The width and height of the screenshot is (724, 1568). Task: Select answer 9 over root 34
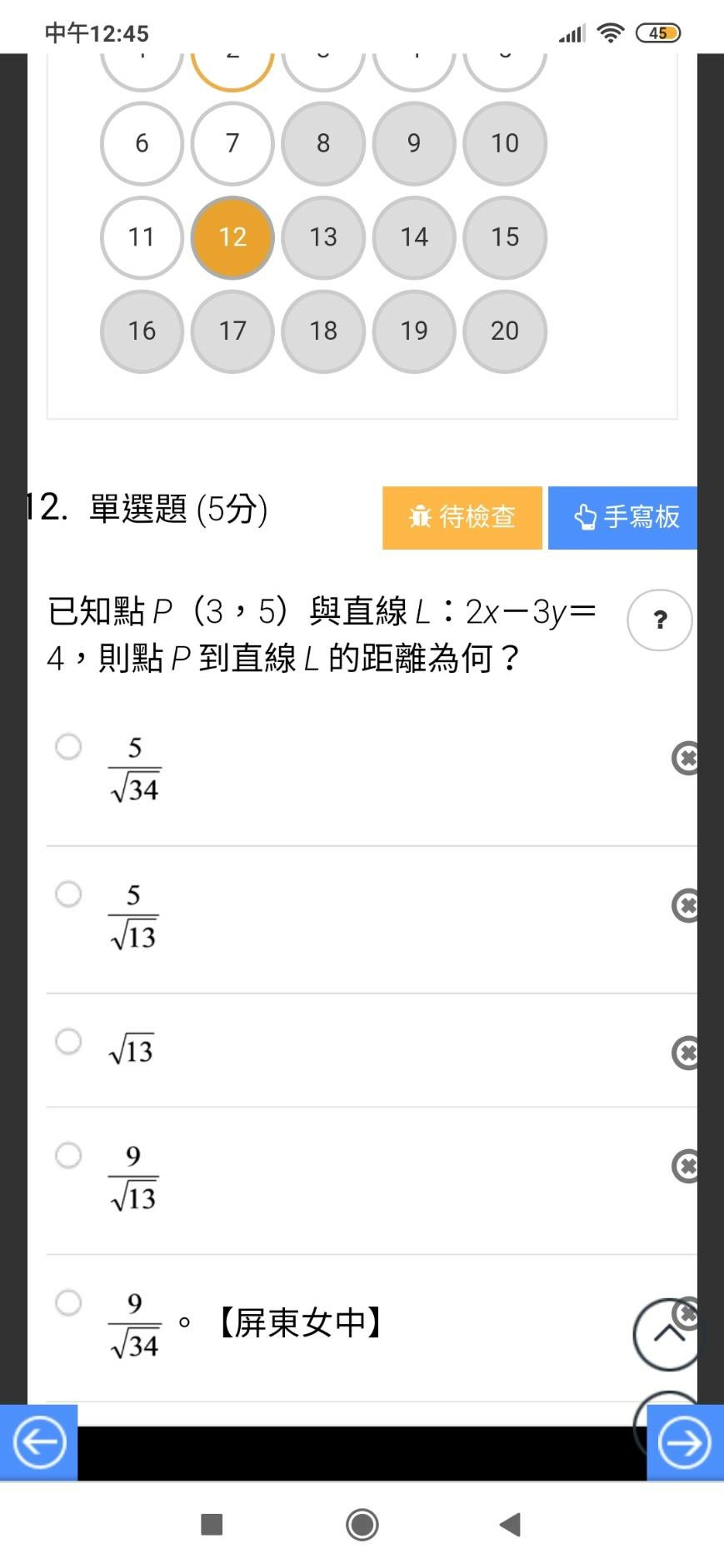click(x=68, y=1302)
